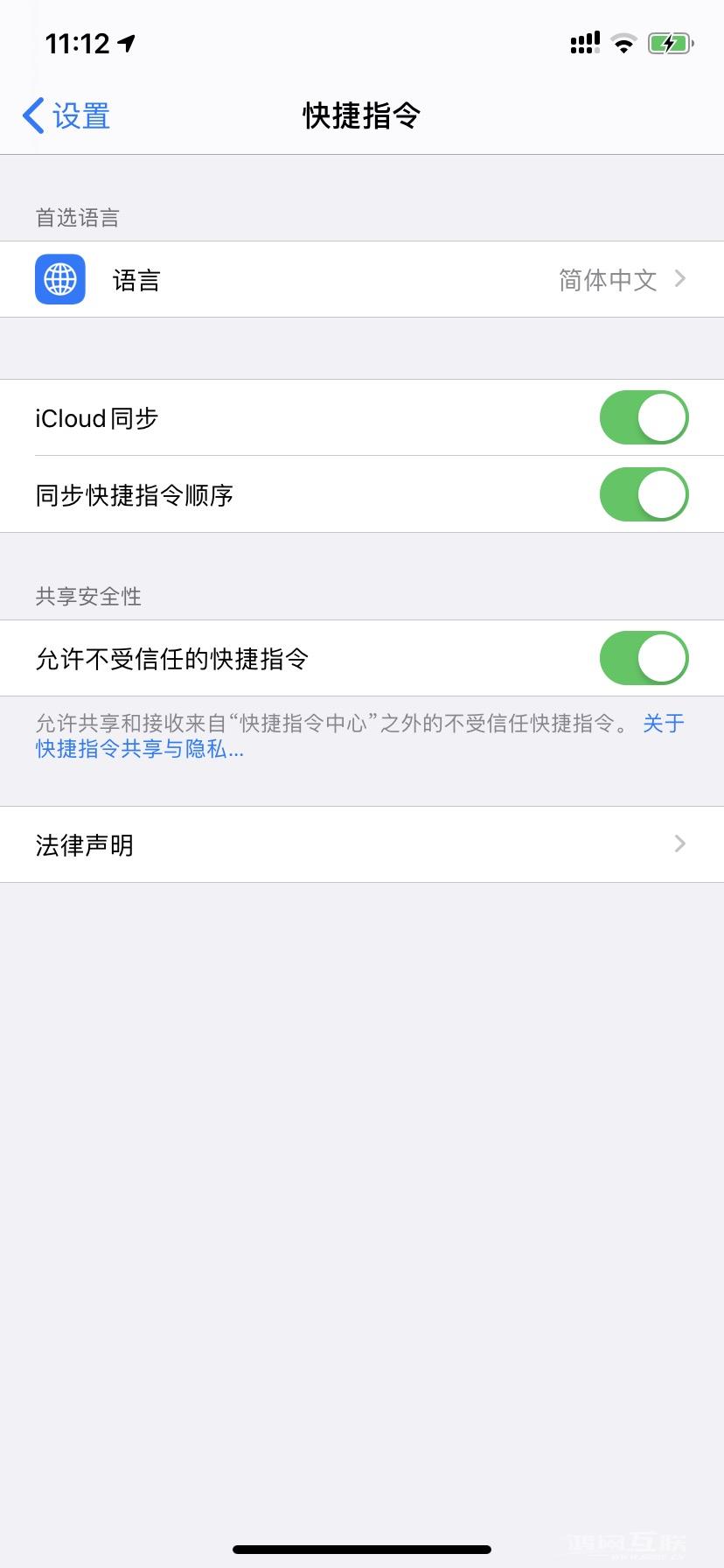Image resolution: width=724 pixels, height=1568 pixels.
Task: Open 简体中文 language selection
Action: (x=608, y=280)
